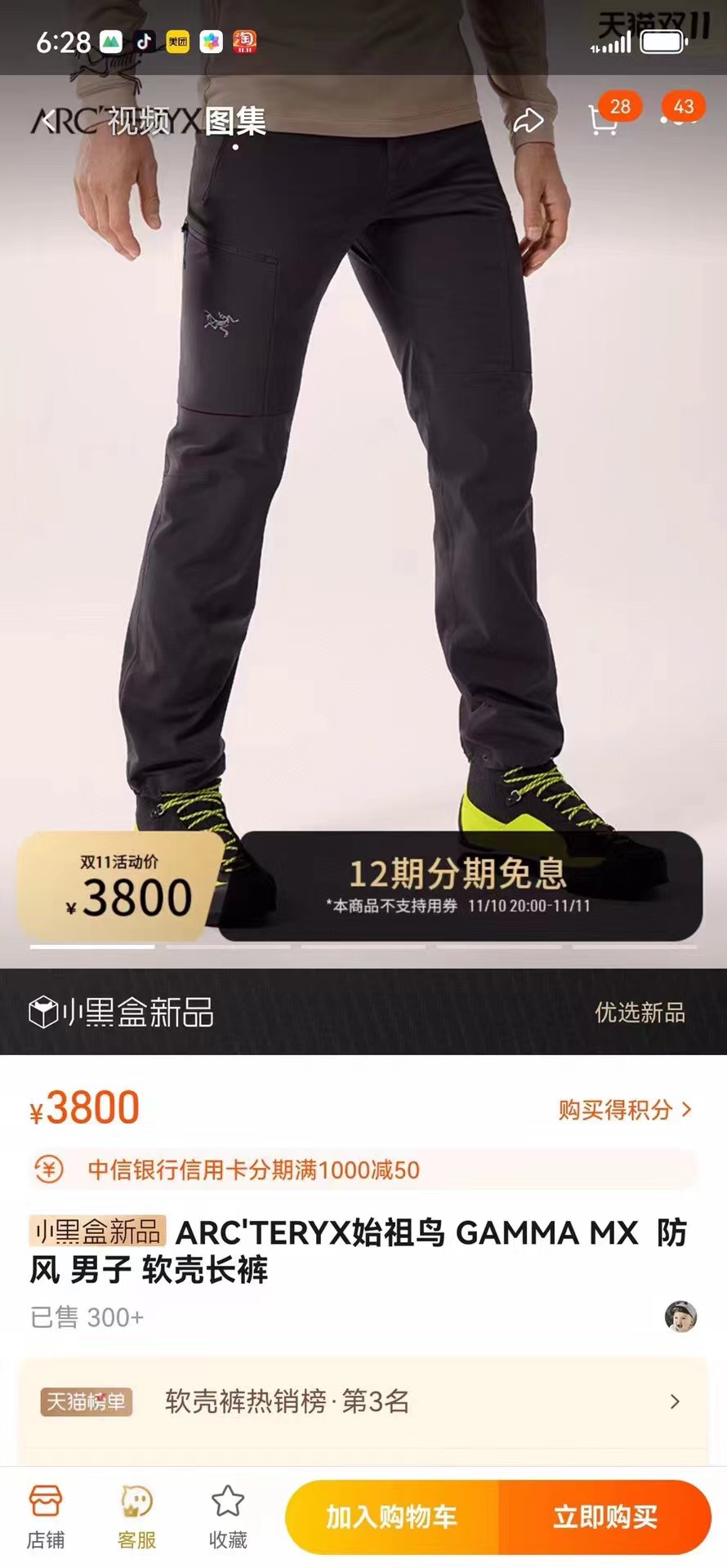Go back using the top-left arrow
727x1568 pixels.
(x=48, y=122)
